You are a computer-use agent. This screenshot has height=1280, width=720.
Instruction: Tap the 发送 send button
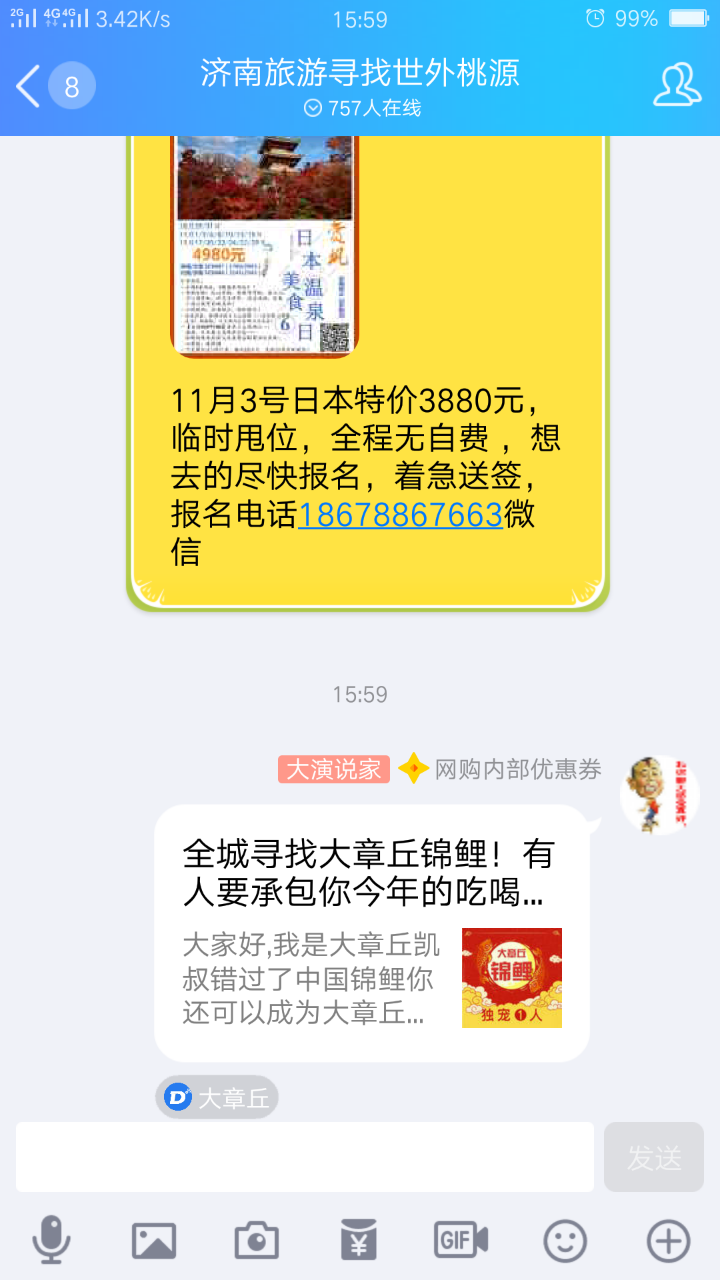click(653, 1157)
